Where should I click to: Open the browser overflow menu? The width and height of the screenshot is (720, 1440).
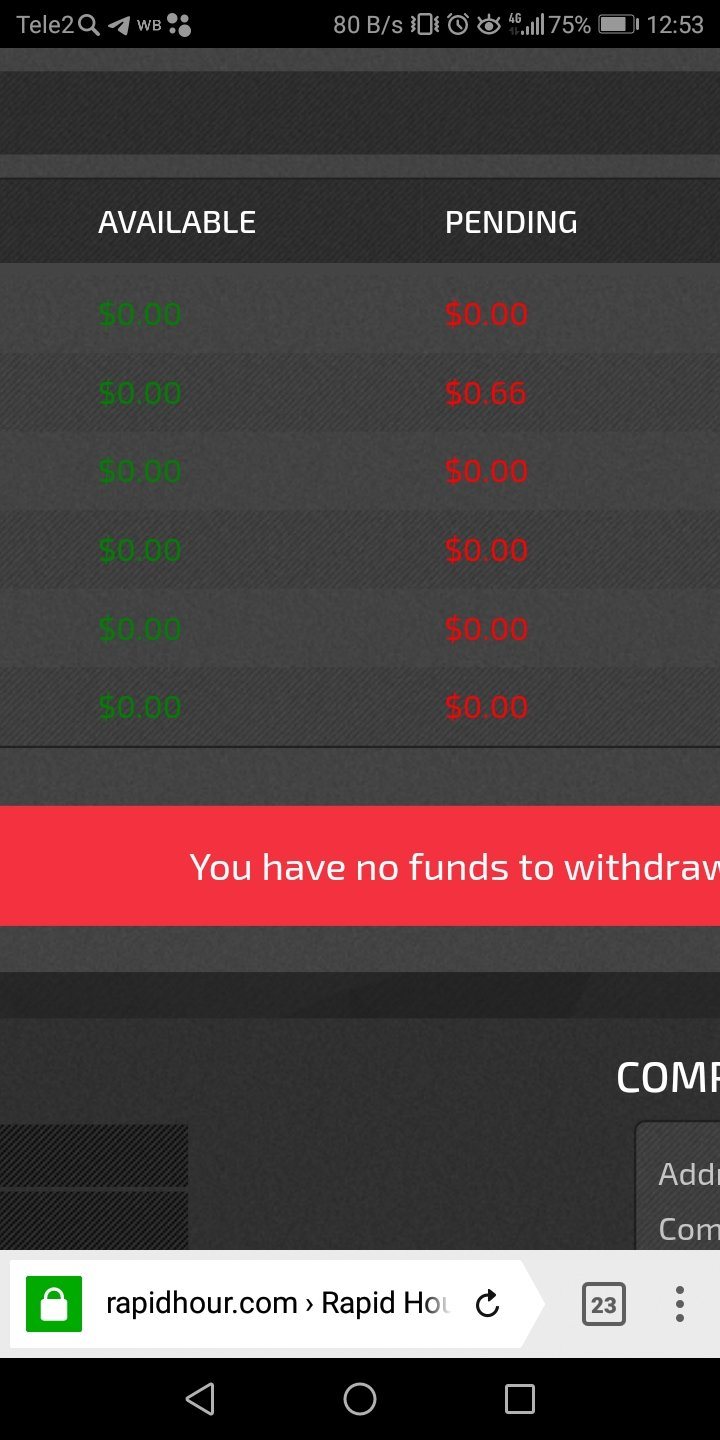coord(679,1304)
